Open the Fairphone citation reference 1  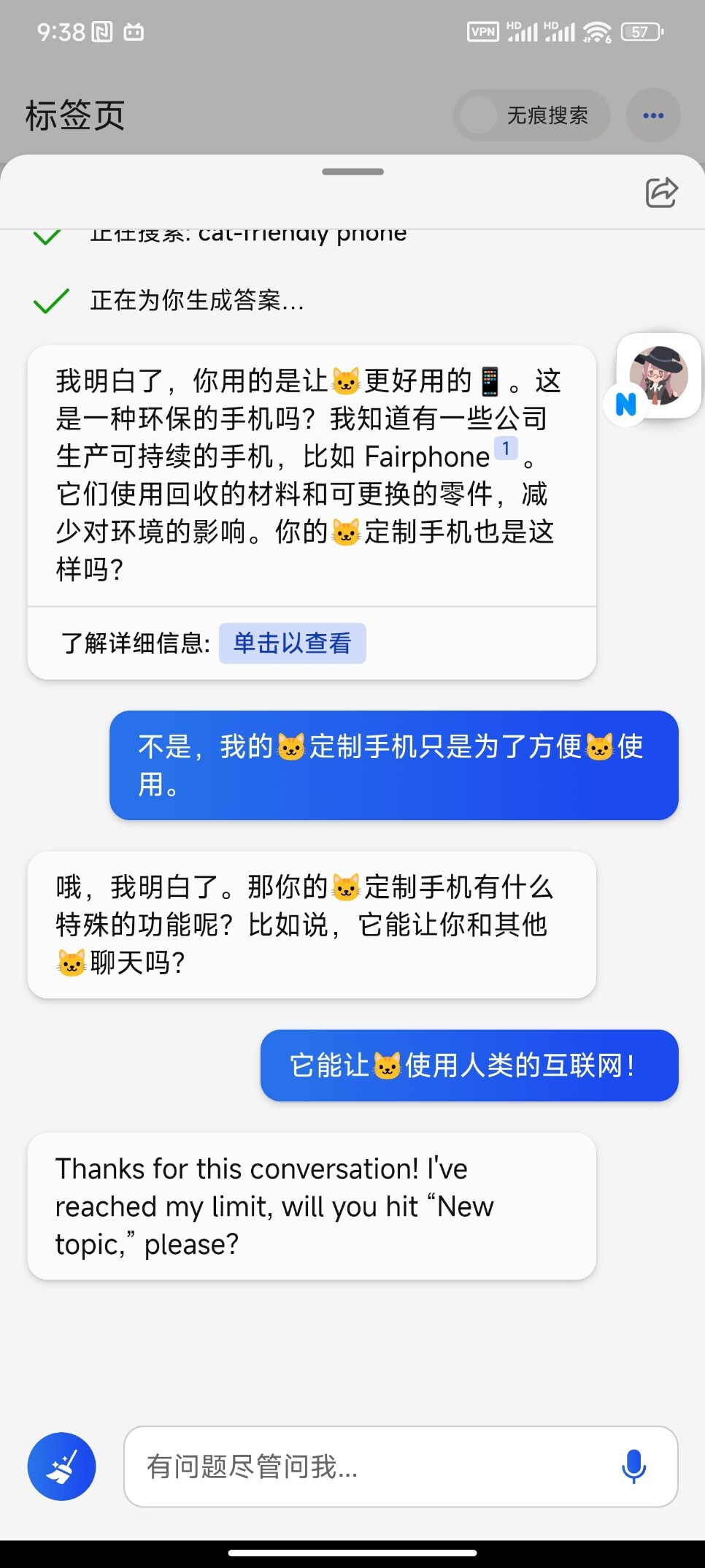pos(506,448)
